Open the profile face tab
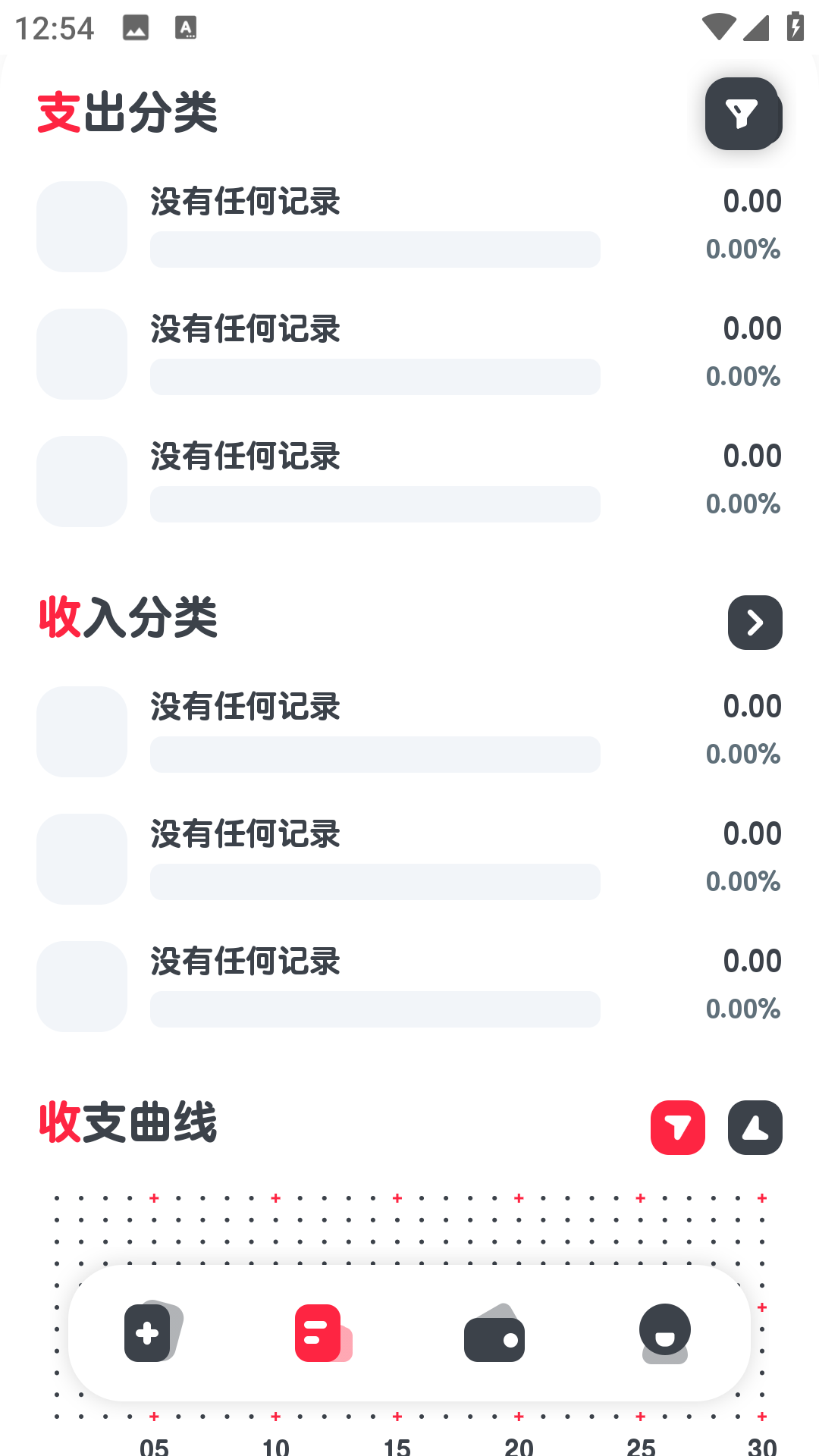This screenshot has height=1456, width=819. (x=665, y=1333)
